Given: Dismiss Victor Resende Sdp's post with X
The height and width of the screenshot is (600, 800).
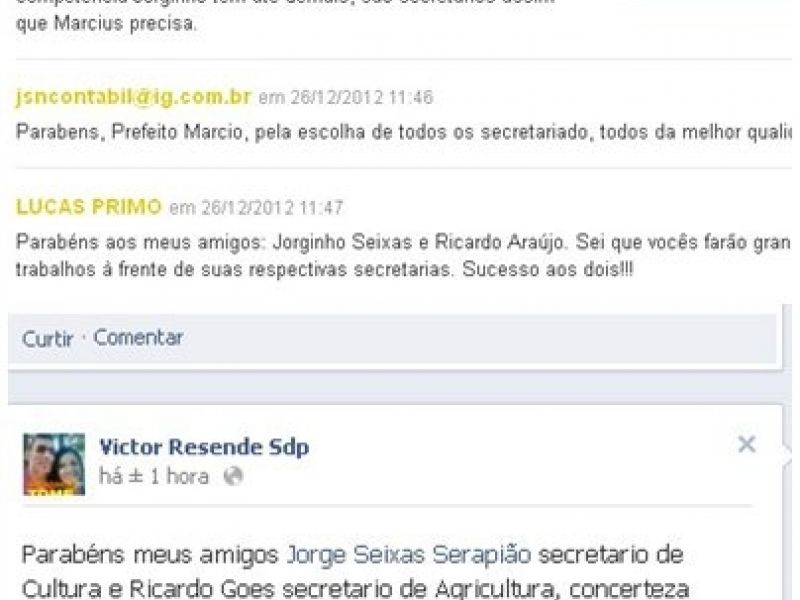Looking at the screenshot, I should point(746,445).
